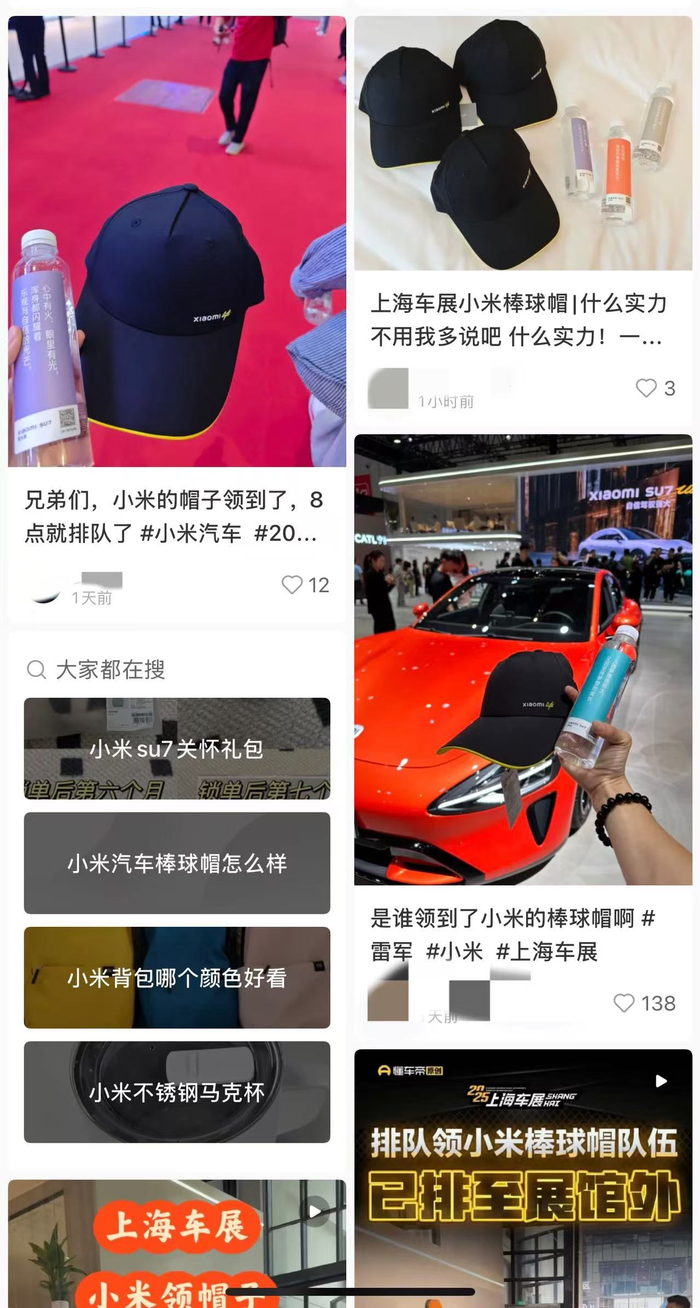Like the post '兄弟们，小米的帽子领到了'

click(292, 585)
